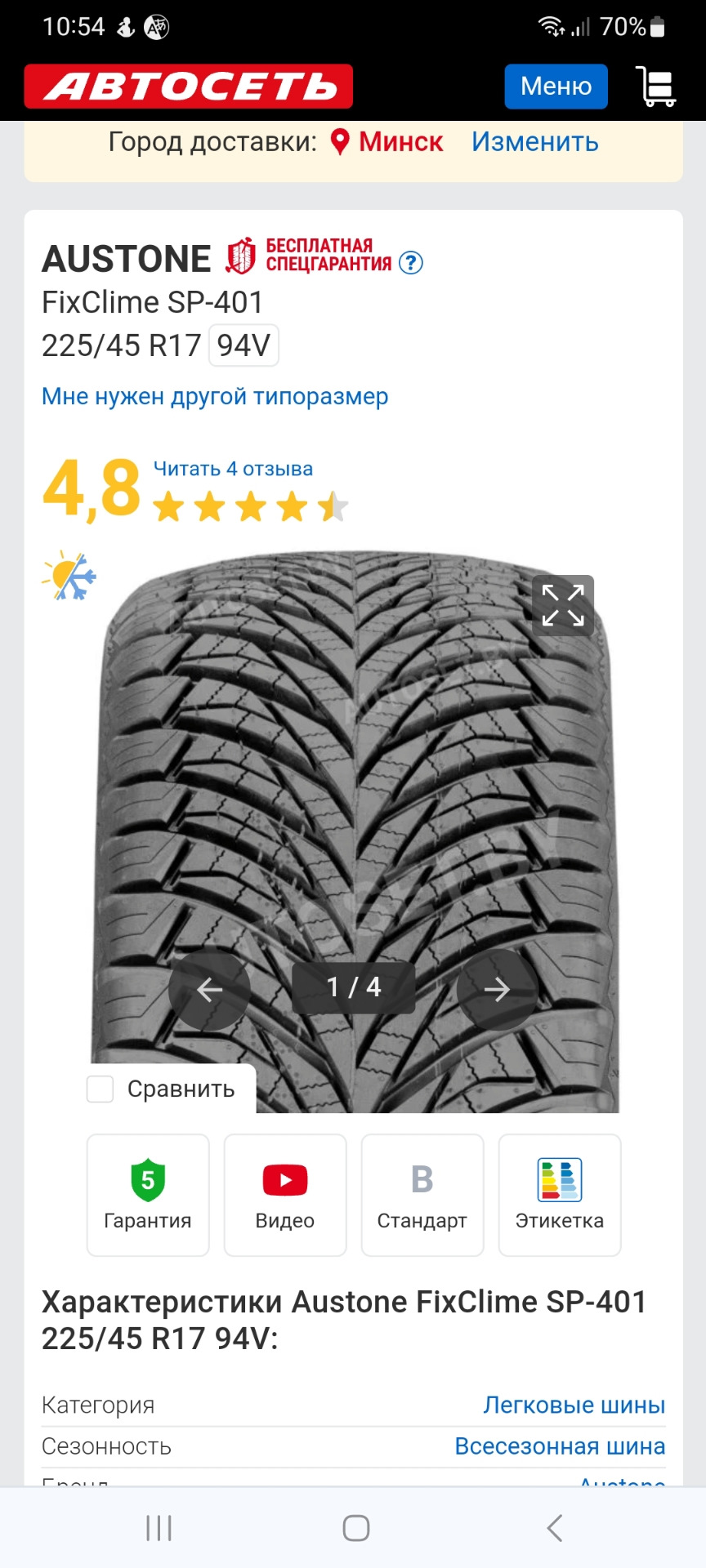
Task: Open the shopping cart
Action: click(656, 87)
